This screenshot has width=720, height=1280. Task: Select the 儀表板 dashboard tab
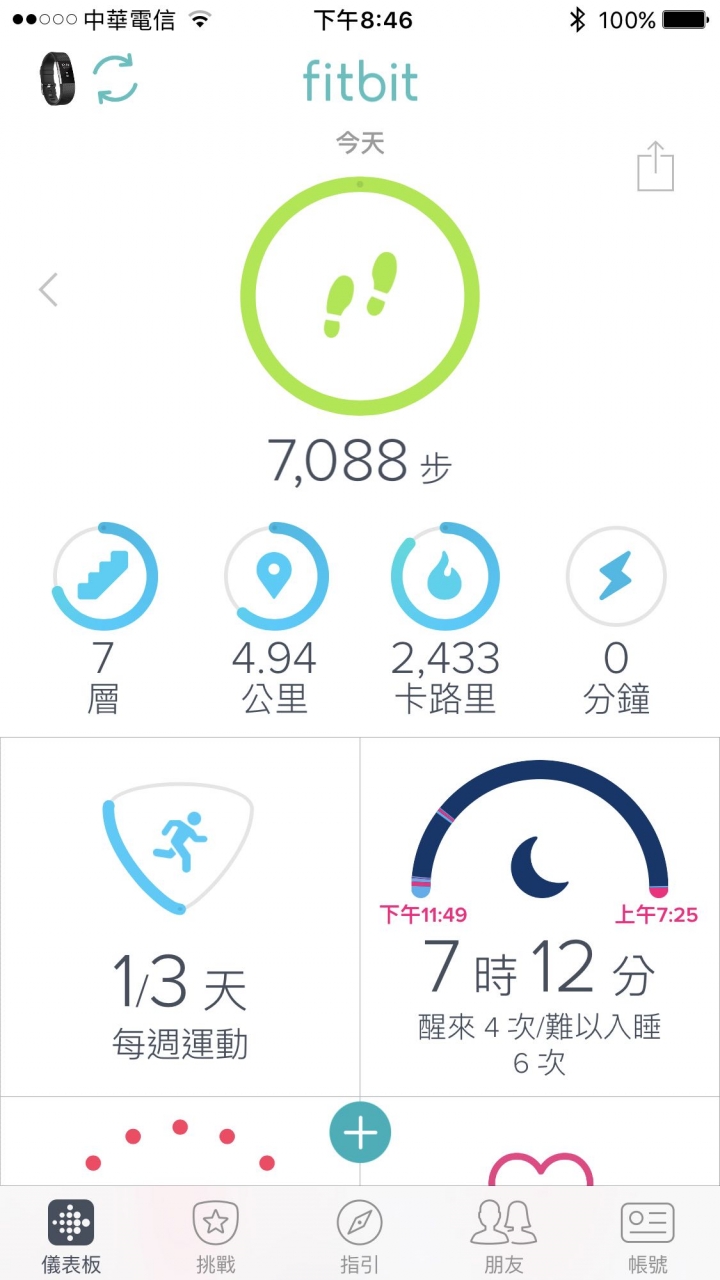point(71,1236)
